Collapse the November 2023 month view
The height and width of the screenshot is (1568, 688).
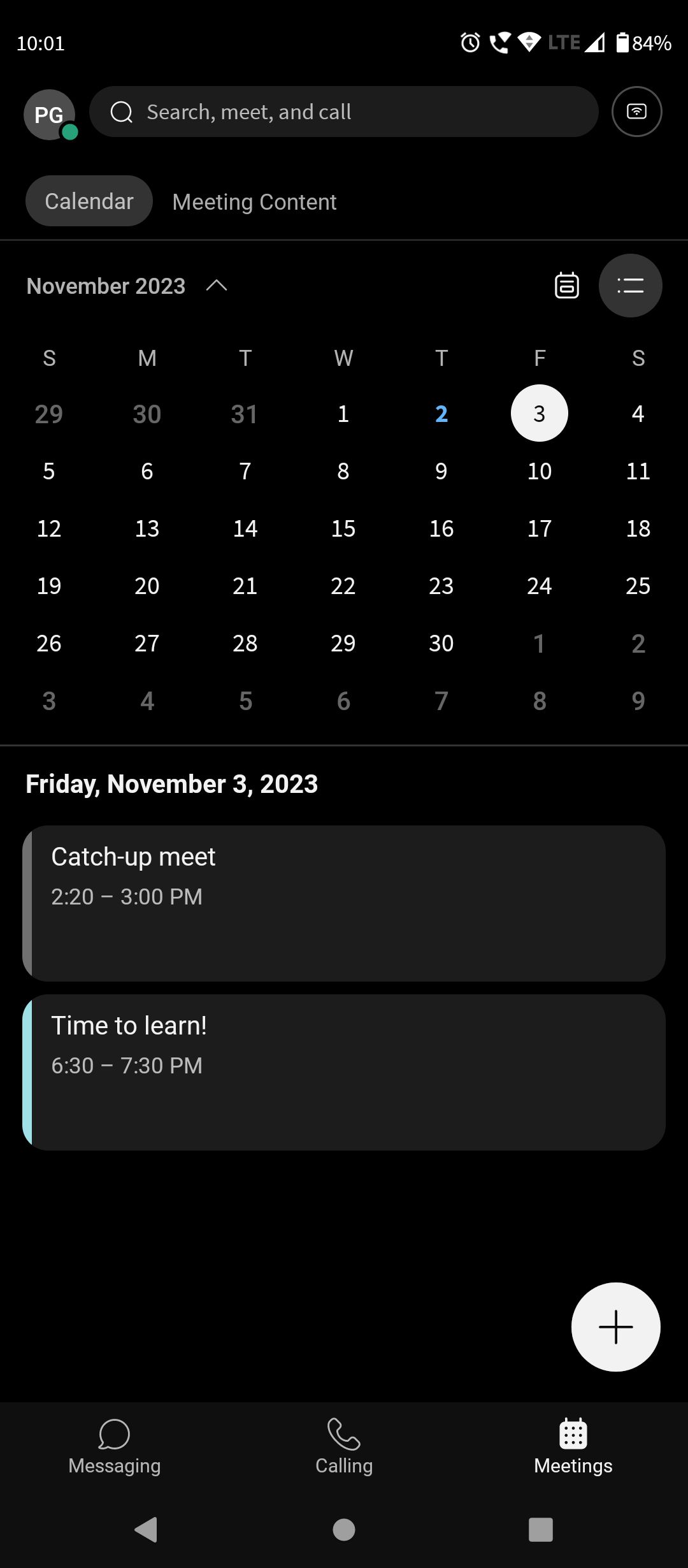click(217, 286)
